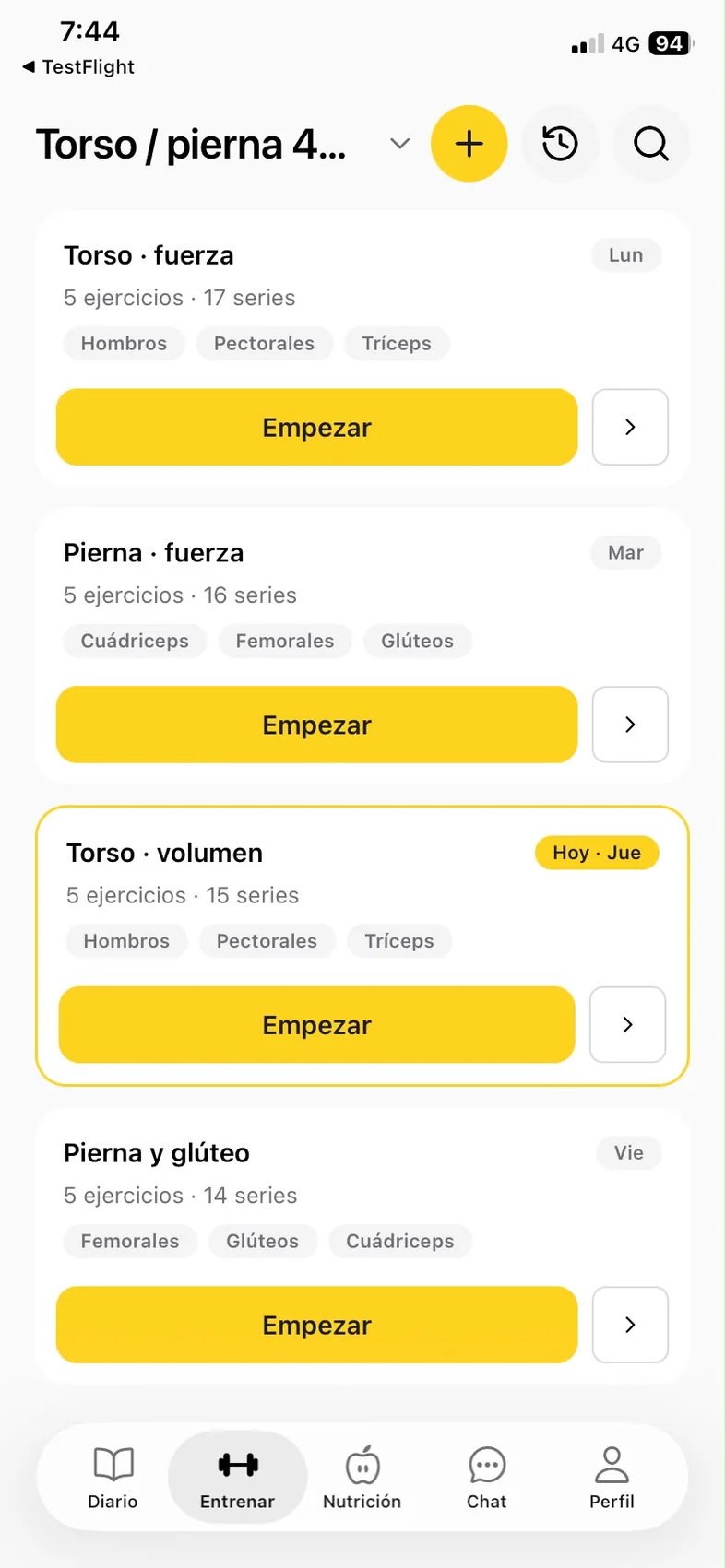Start today's Torso · volumen workout
Screen dimensions: 725x1568
316,1025
